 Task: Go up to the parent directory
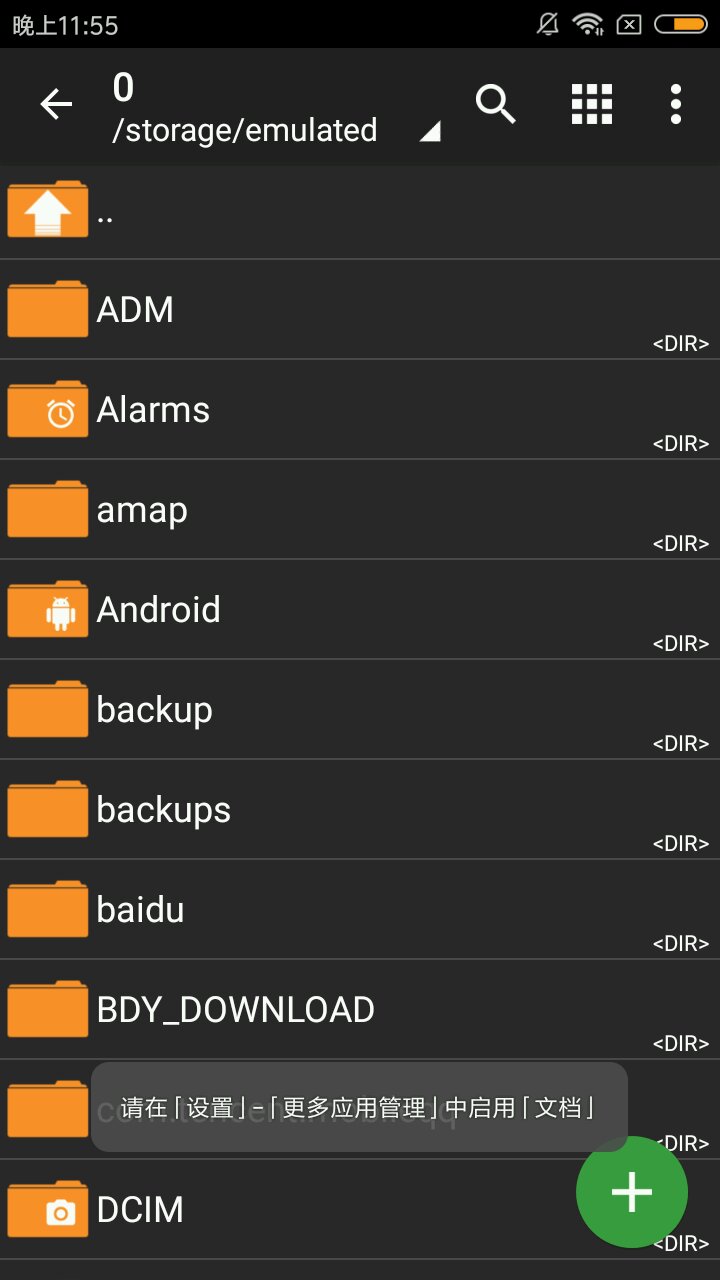(360, 211)
